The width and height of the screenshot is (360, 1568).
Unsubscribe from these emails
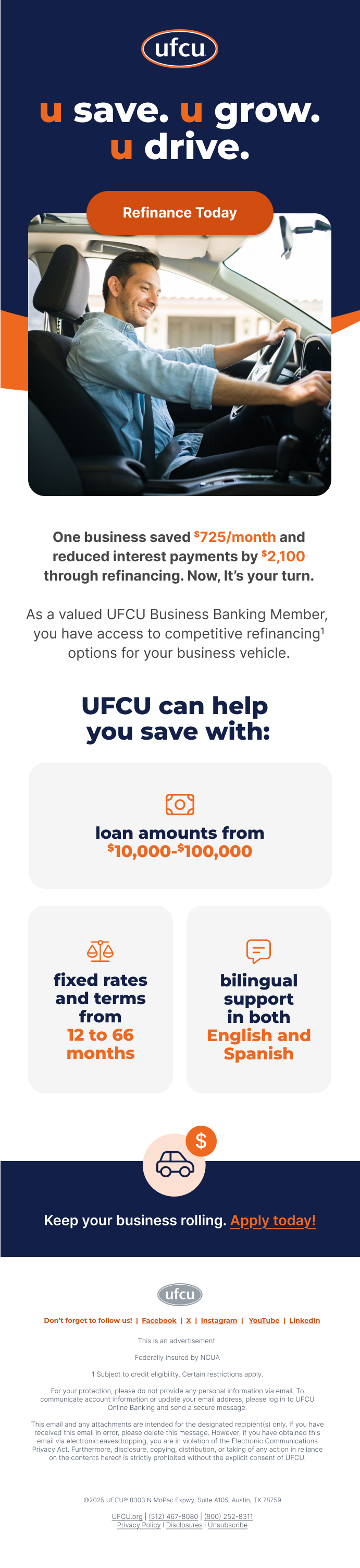click(228, 1525)
